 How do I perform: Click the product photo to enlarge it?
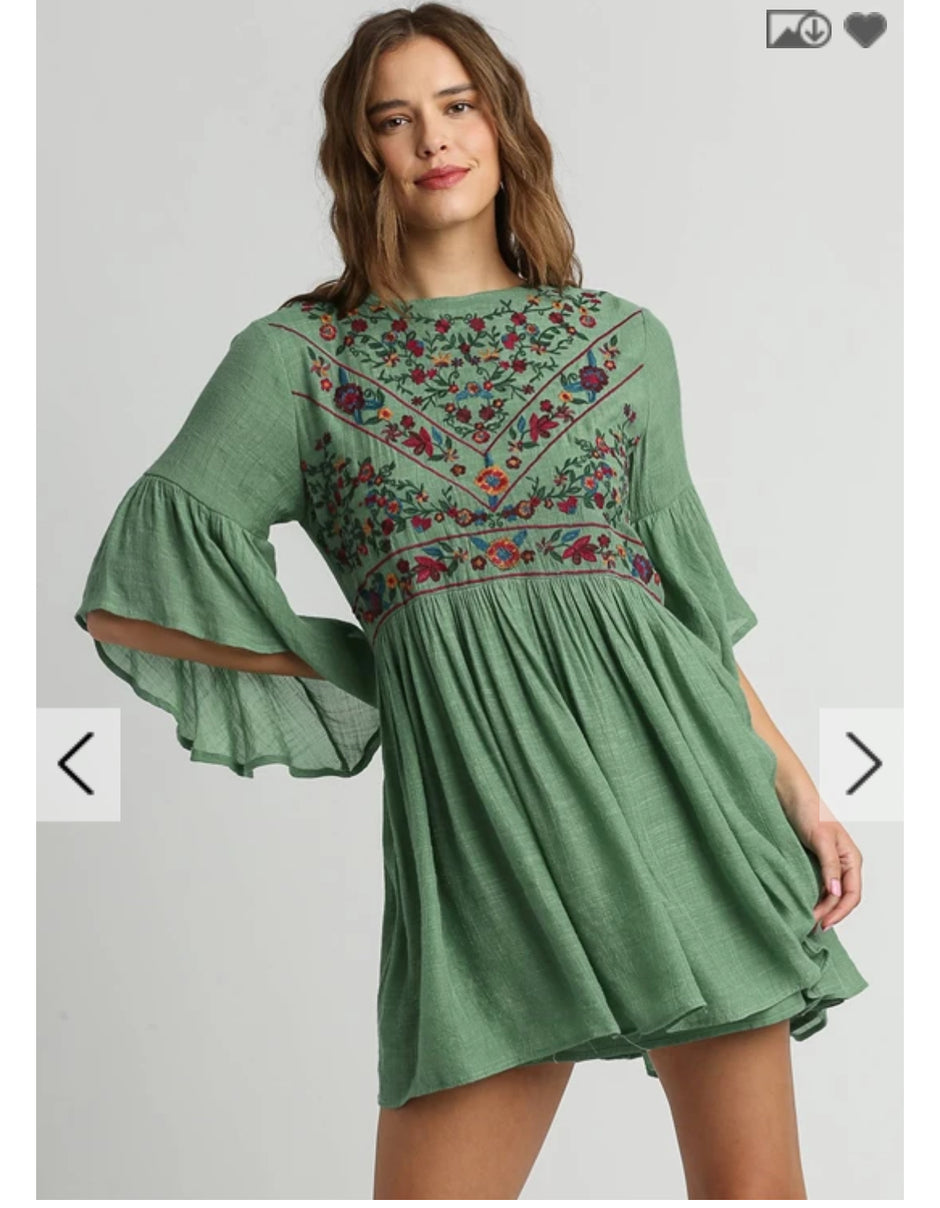tap(470, 600)
